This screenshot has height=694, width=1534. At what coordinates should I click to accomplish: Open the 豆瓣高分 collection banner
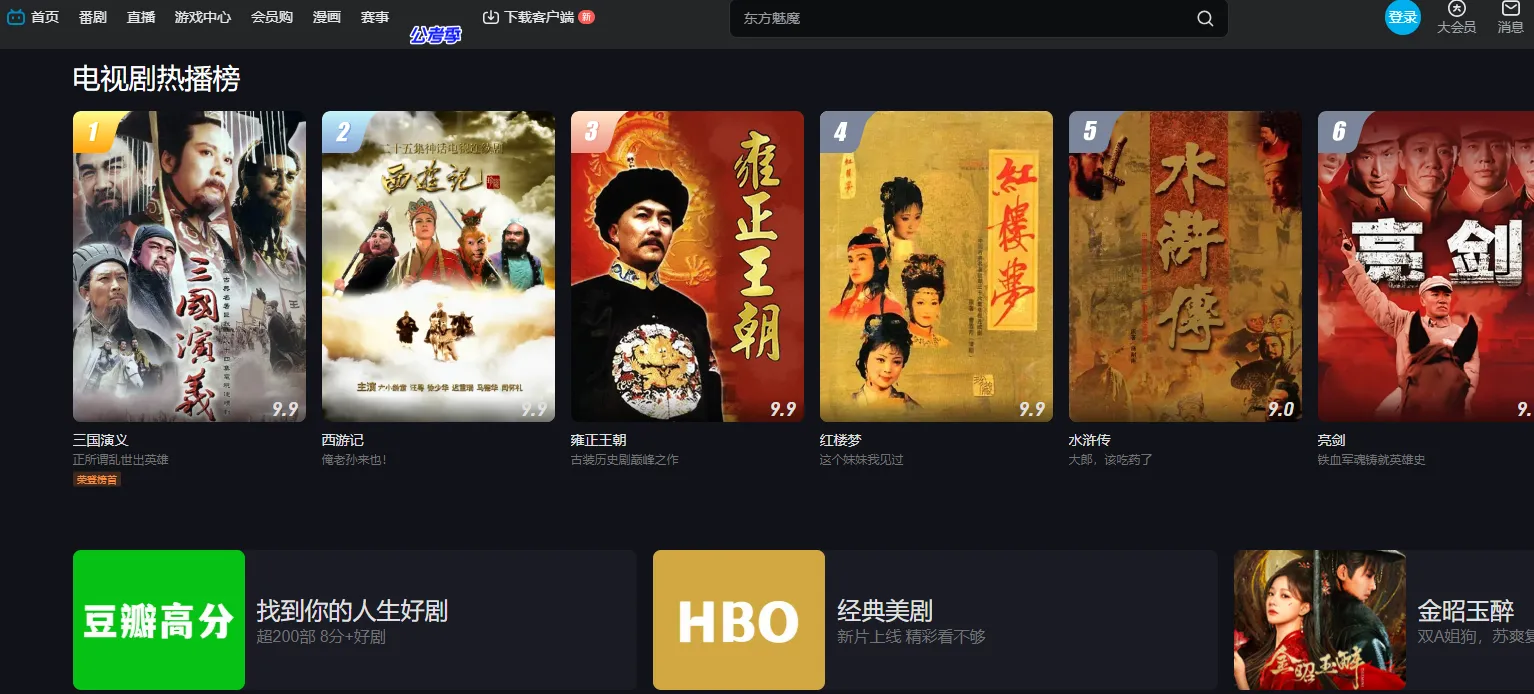tap(354, 620)
